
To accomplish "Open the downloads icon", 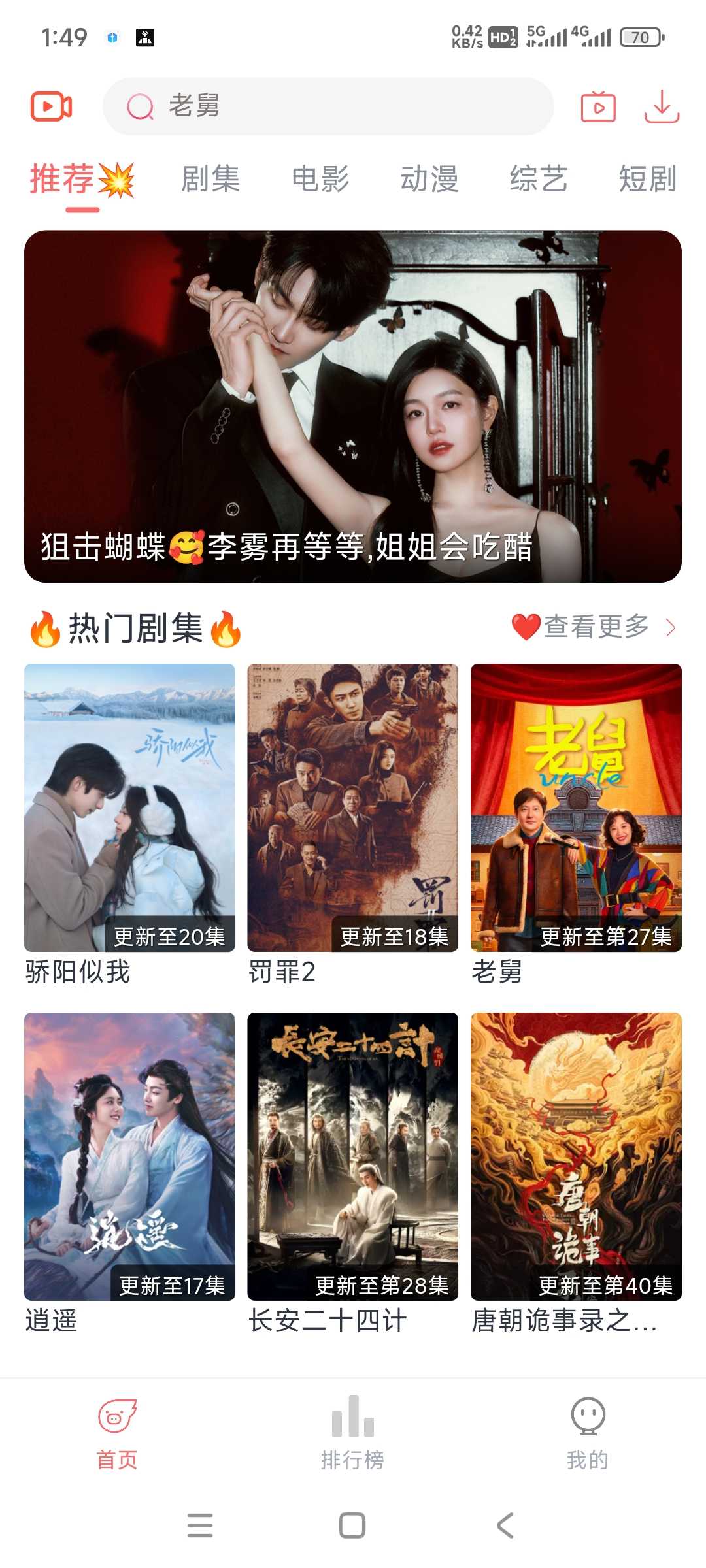I will (x=662, y=106).
